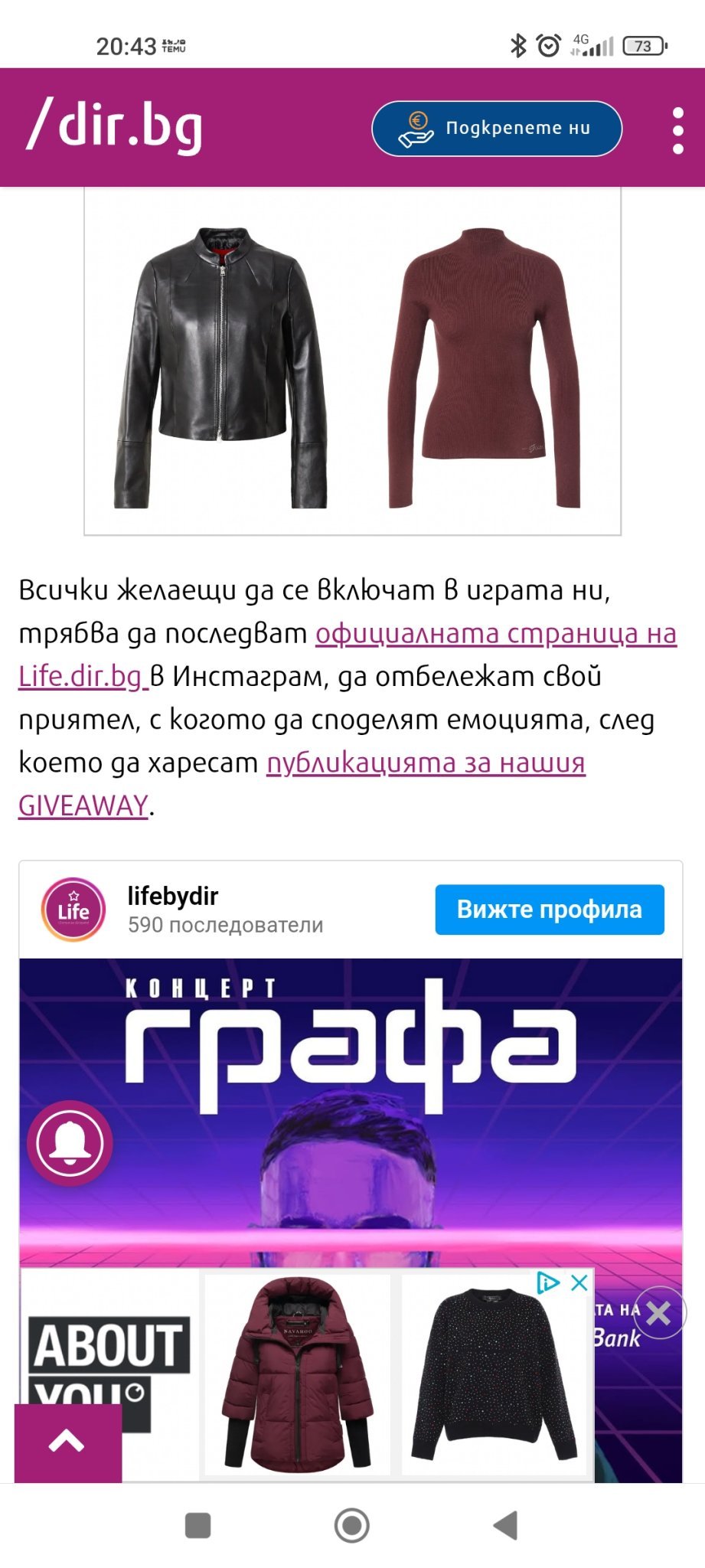Open the black sparkly sweater ad

point(494,1374)
